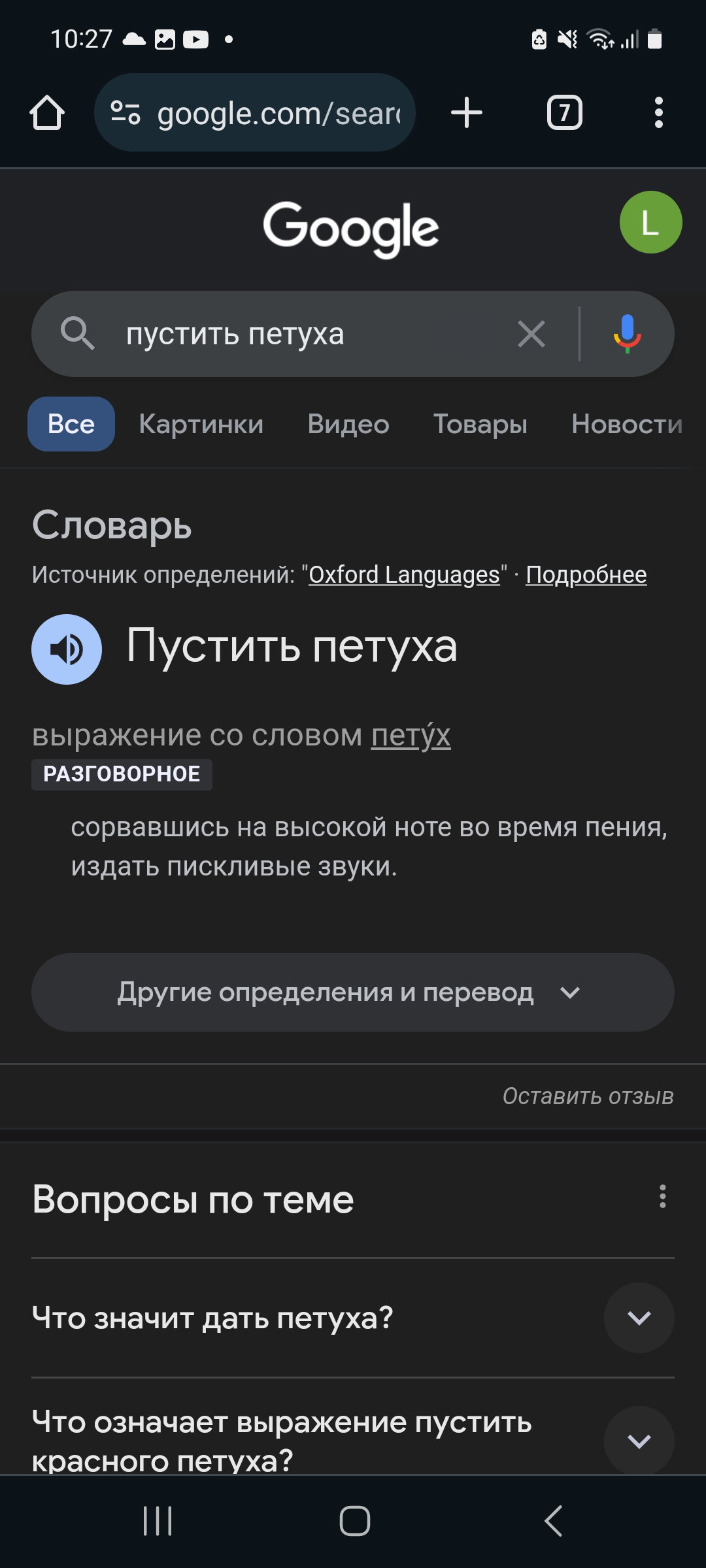The width and height of the screenshot is (706, 1568).
Task: Tap the google.com address bar
Action: pyautogui.click(x=255, y=112)
